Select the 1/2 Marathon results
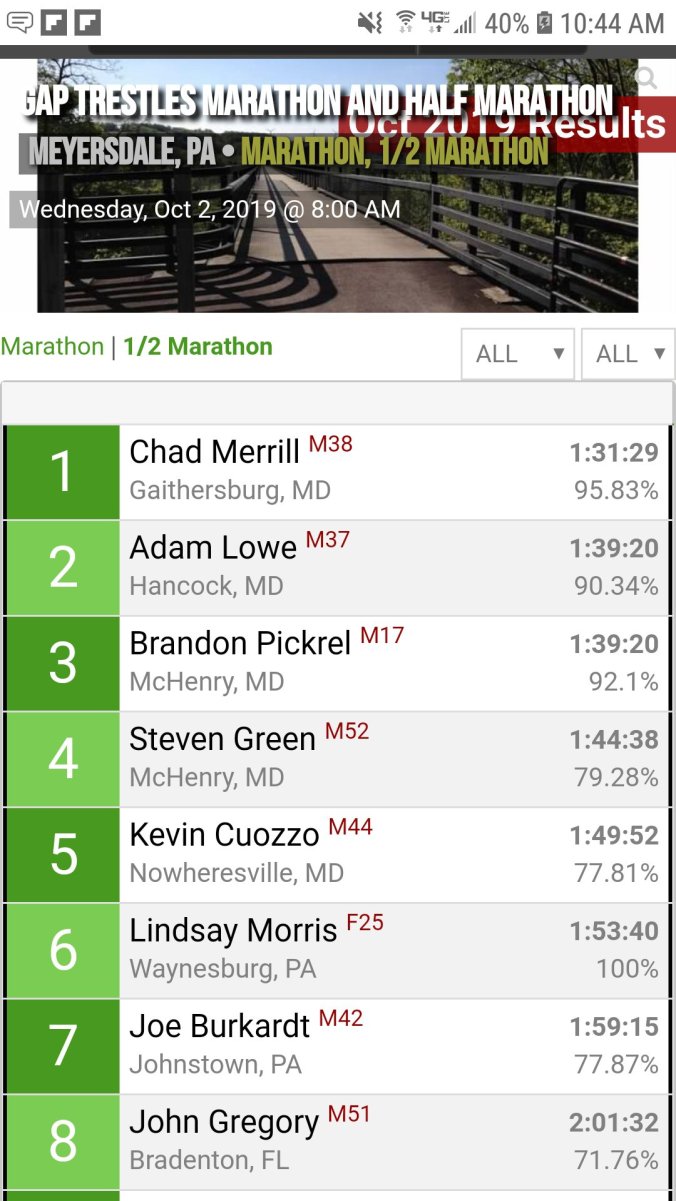Image resolution: width=676 pixels, height=1201 pixels. (x=198, y=347)
